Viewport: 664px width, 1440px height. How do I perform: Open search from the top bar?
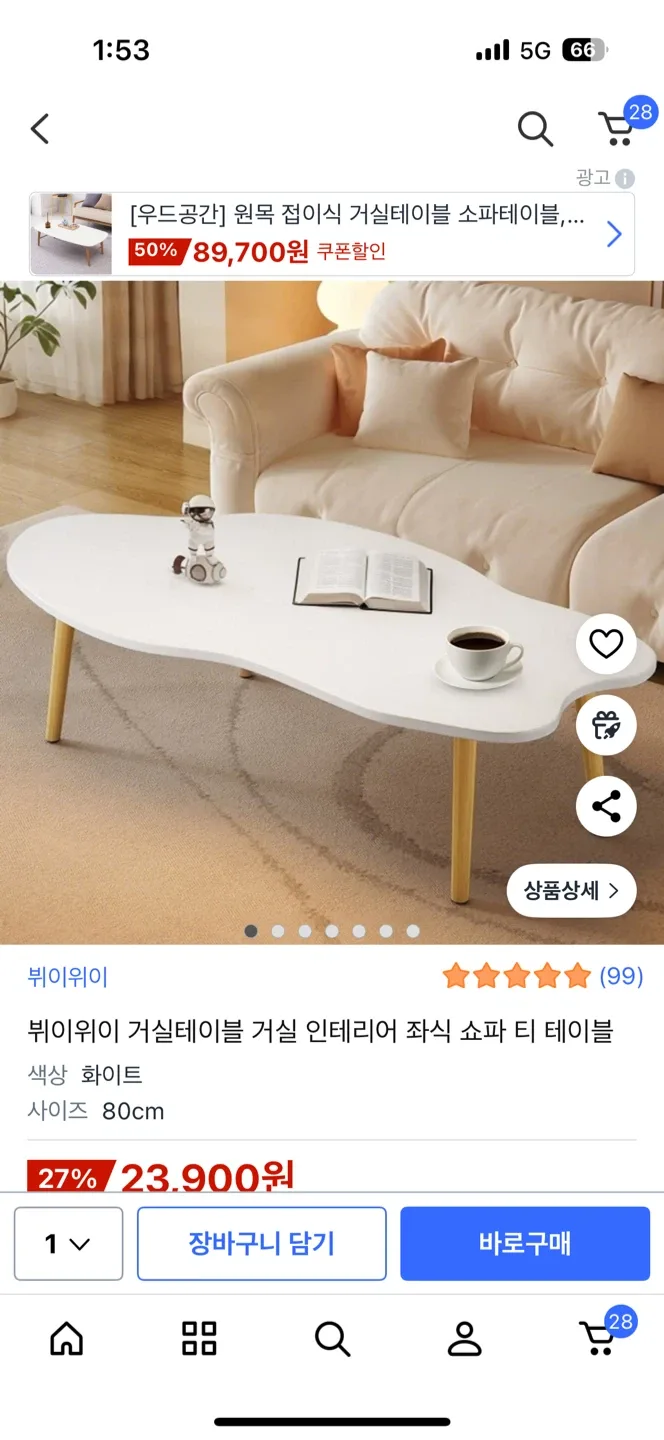pyautogui.click(x=535, y=129)
